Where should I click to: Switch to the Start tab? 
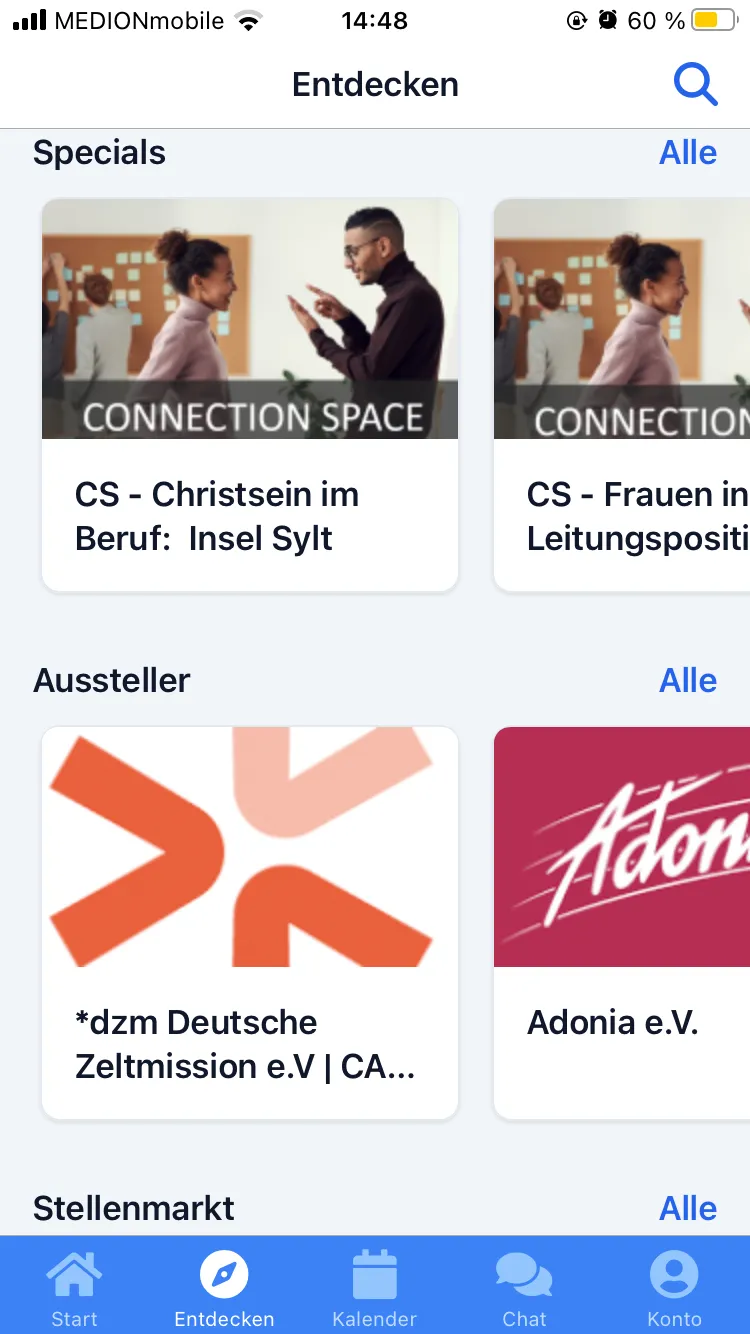[x=75, y=1288]
